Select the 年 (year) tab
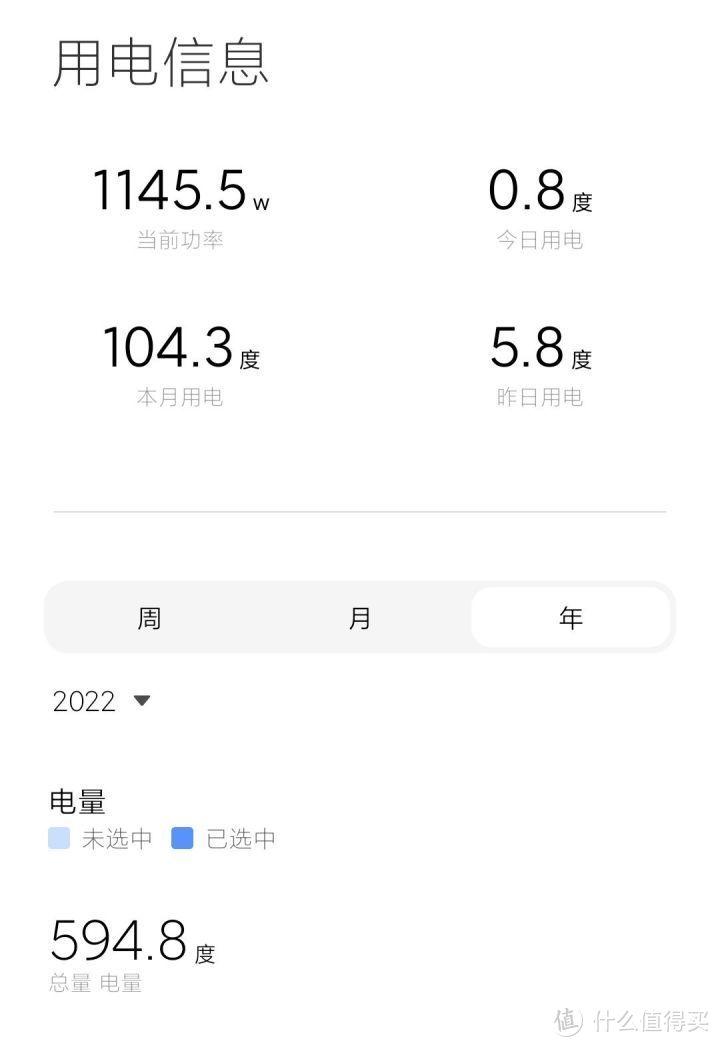Screen dimensions: 720x1047 coord(570,618)
